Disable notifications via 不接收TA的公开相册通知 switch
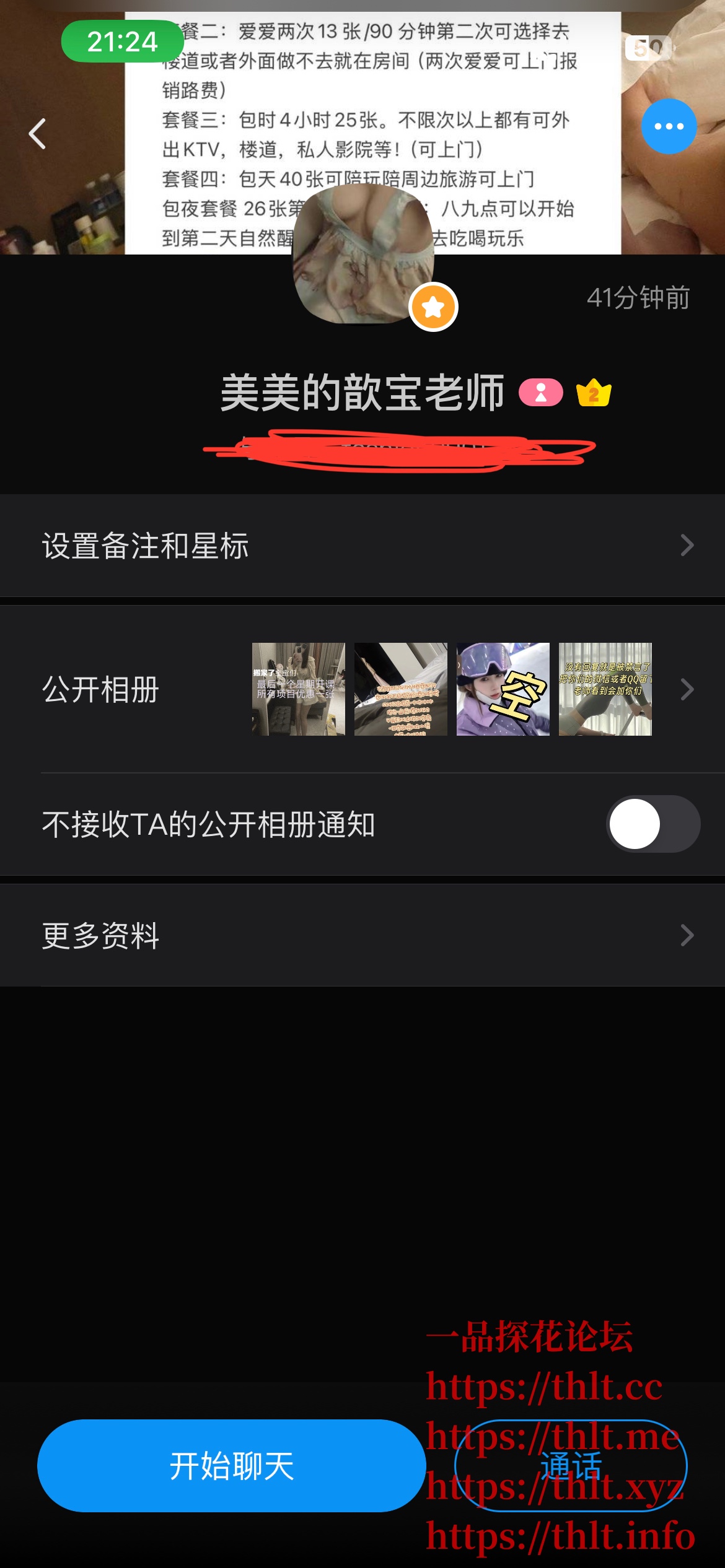The image size is (725, 1568). click(x=652, y=824)
